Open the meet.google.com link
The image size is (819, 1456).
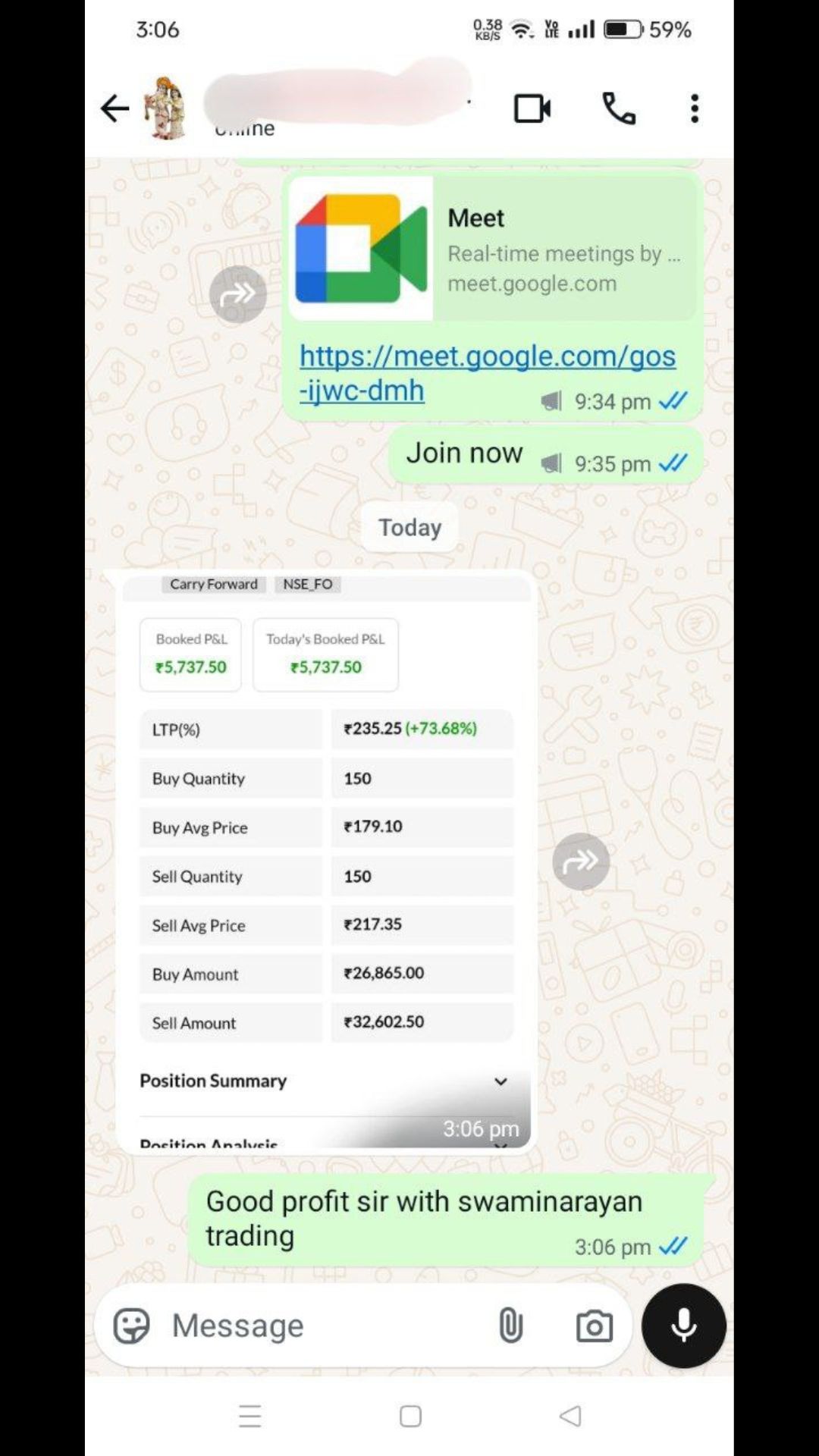(x=487, y=373)
